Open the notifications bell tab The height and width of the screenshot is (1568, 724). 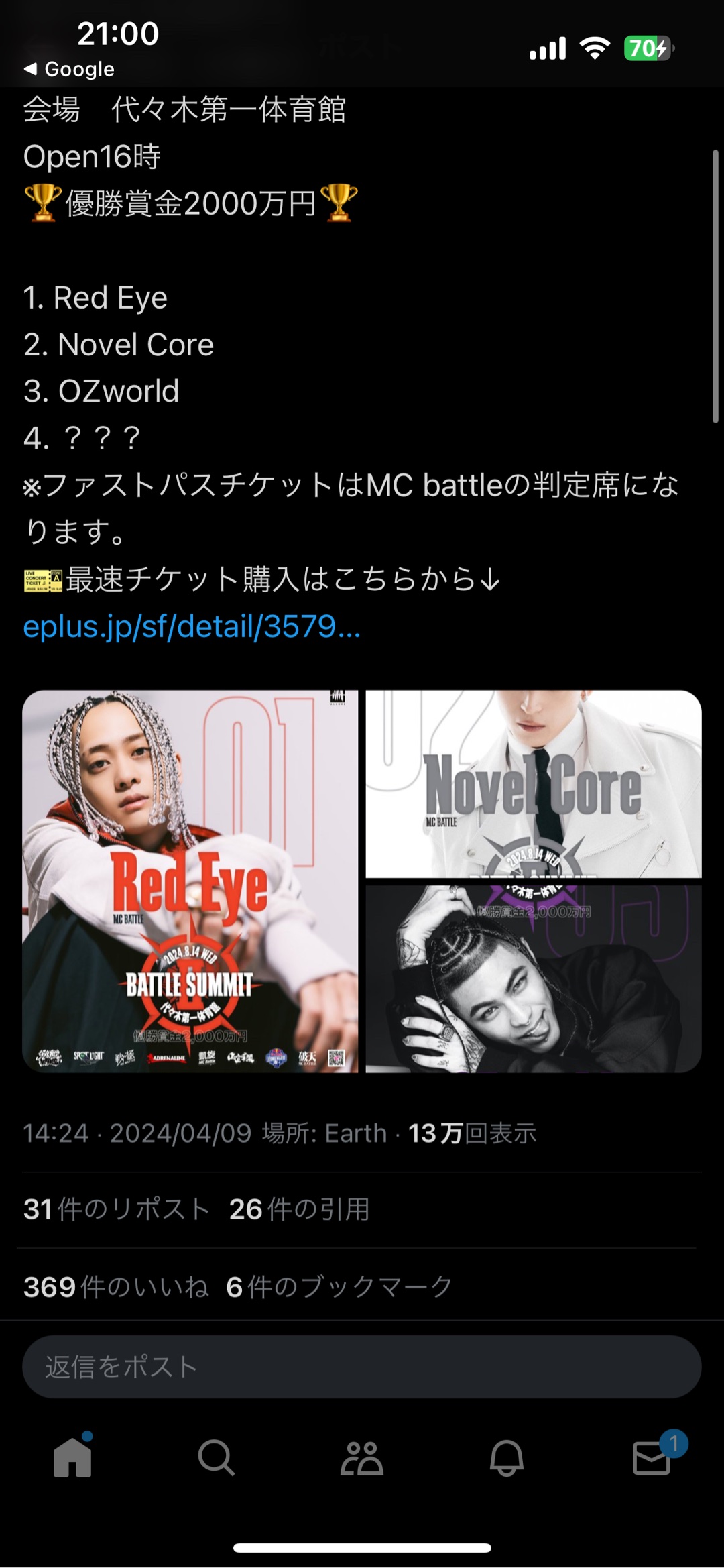click(x=507, y=1458)
